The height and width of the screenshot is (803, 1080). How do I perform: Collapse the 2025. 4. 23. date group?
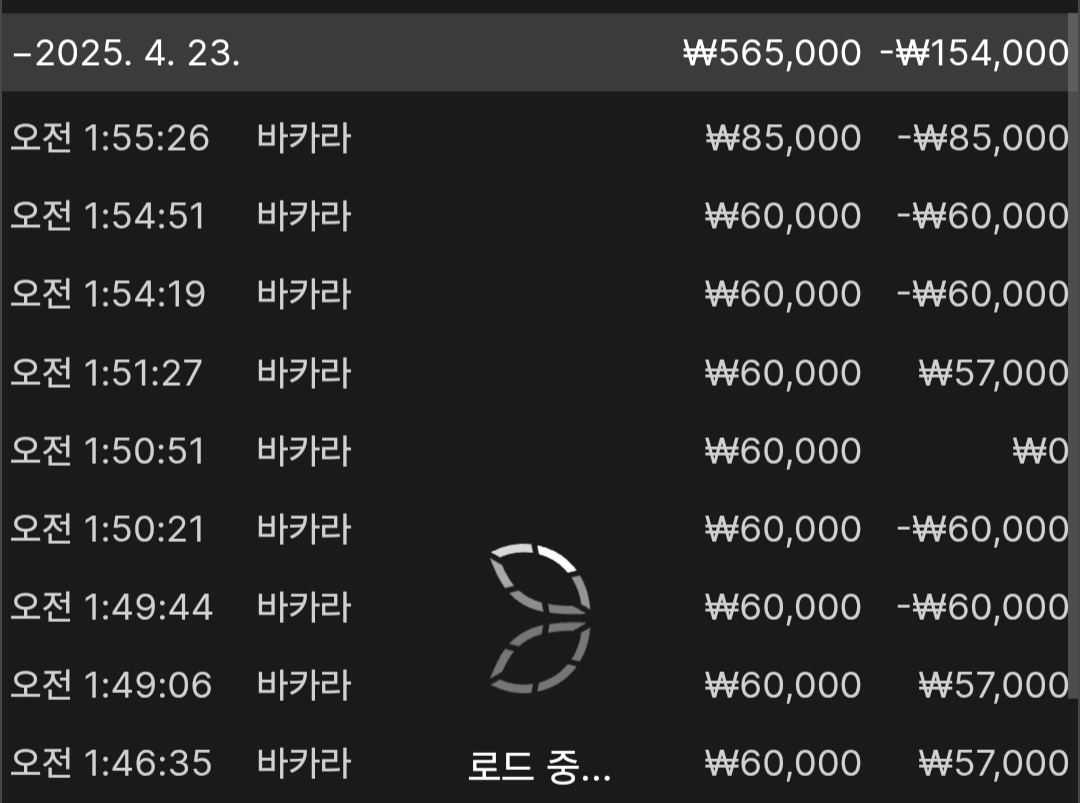click(x=126, y=53)
